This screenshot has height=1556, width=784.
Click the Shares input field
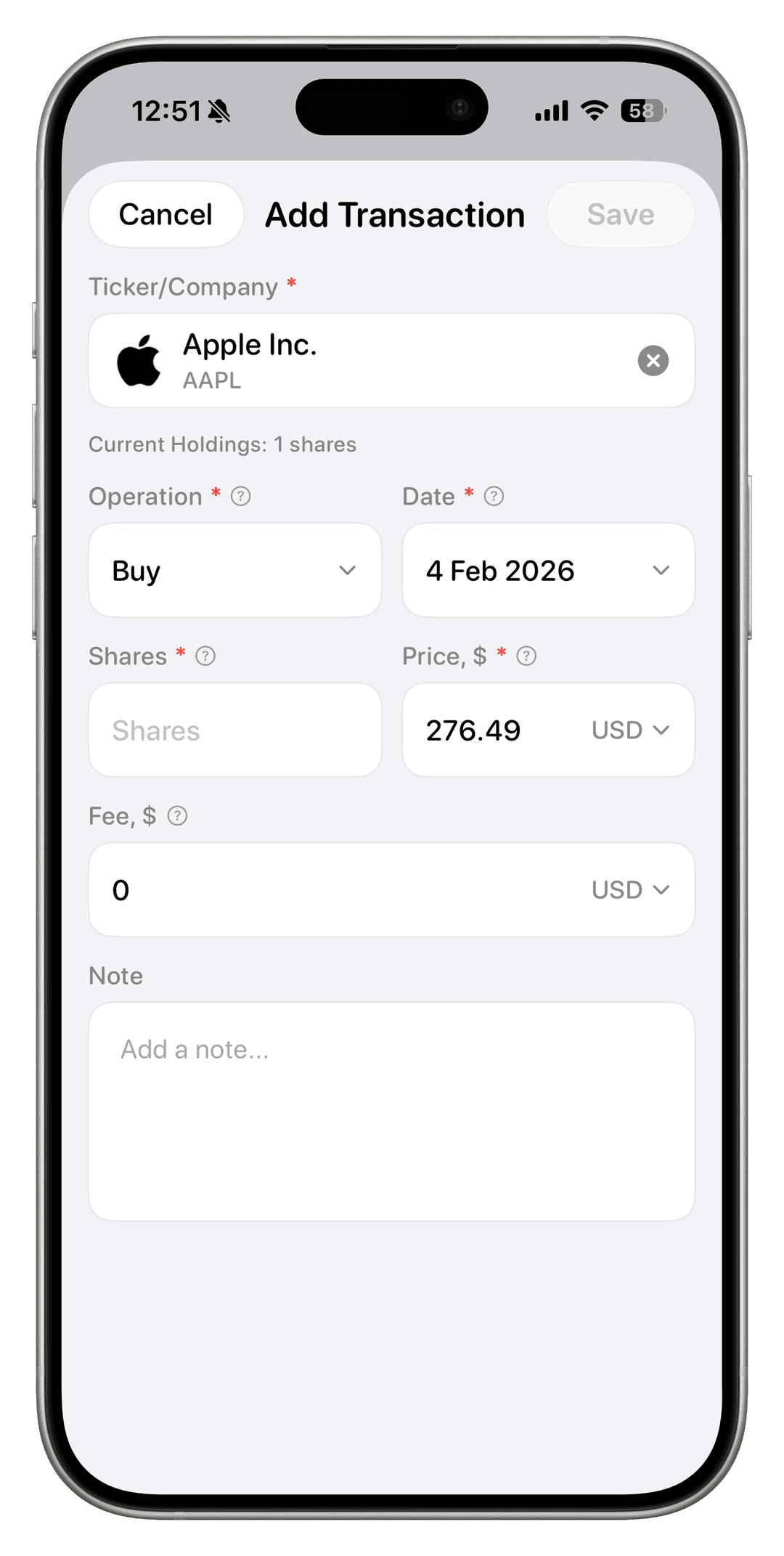tap(234, 730)
